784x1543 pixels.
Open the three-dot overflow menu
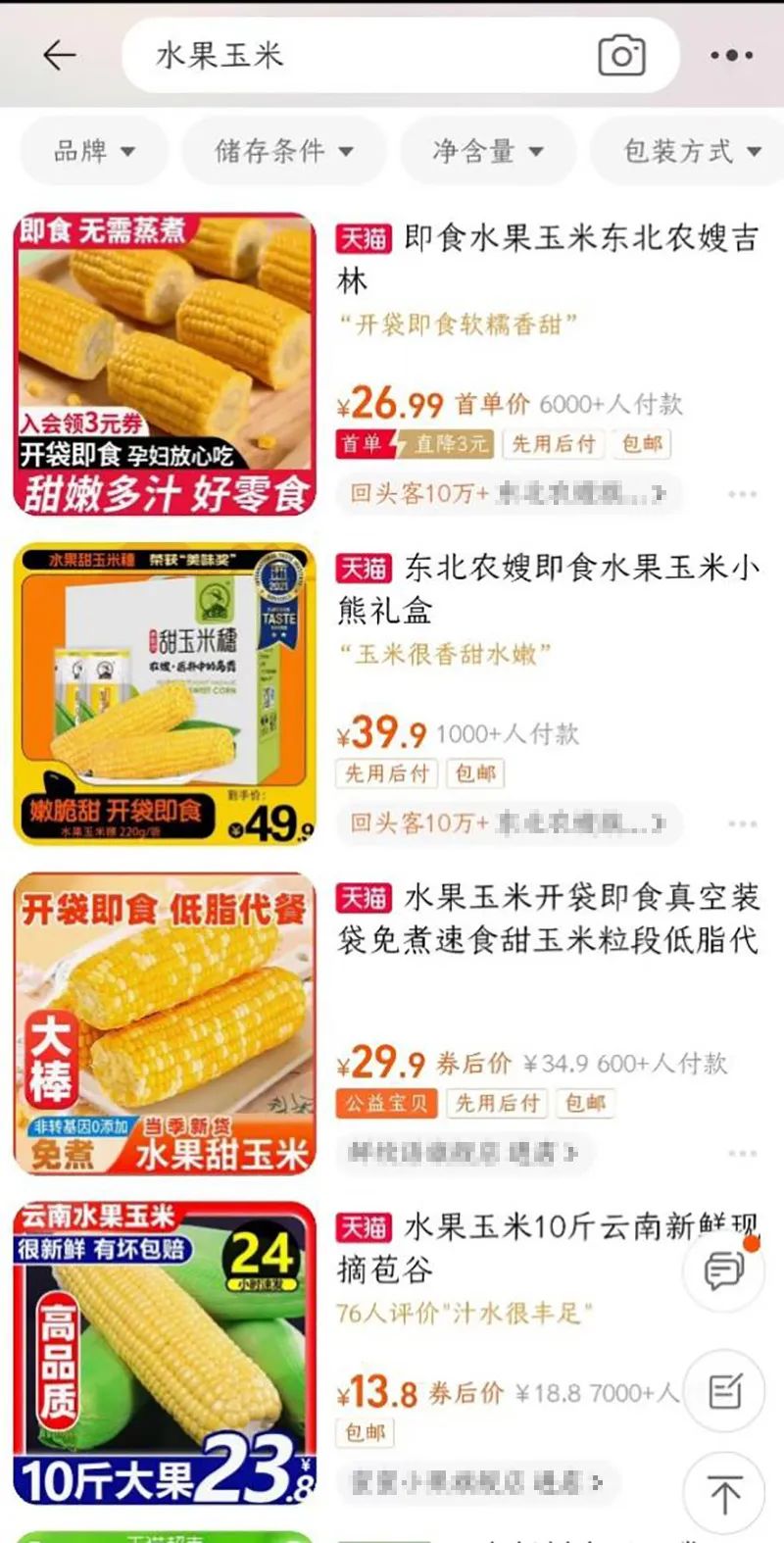pyautogui.click(x=731, y=55)
